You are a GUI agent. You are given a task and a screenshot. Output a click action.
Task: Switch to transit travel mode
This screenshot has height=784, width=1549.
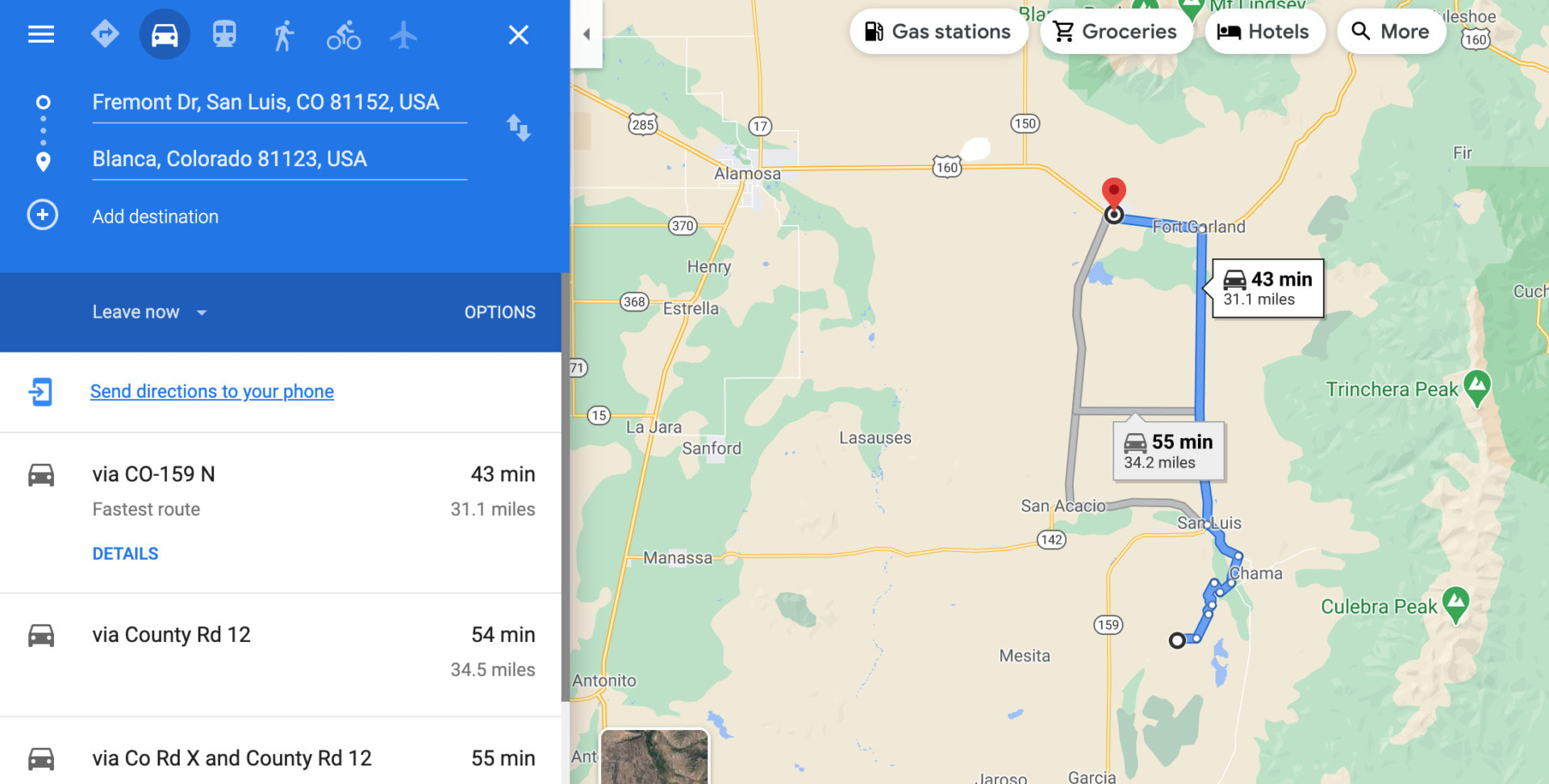point(224,35)
